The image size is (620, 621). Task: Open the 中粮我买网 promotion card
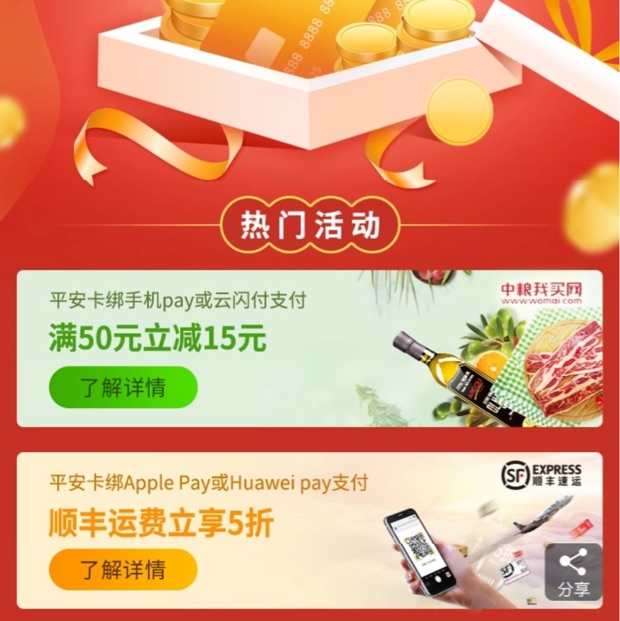pos(309,349)
